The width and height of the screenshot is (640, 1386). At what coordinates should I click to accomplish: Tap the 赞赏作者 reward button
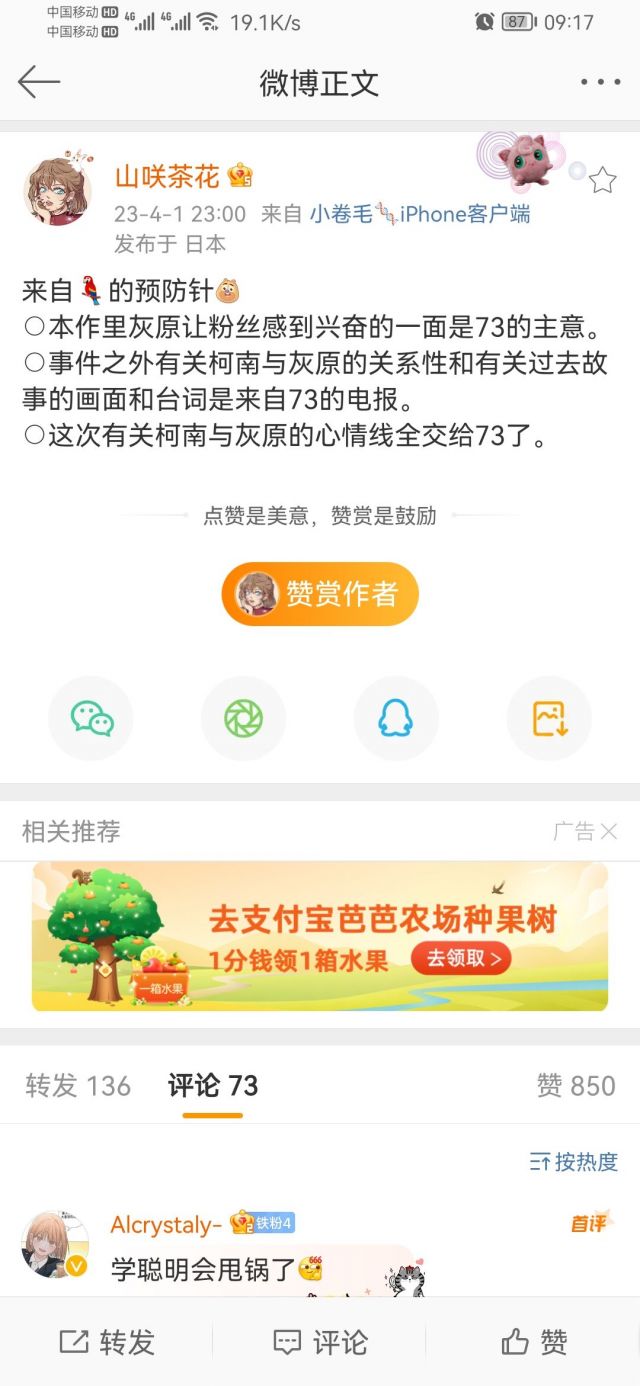point(320,594)
